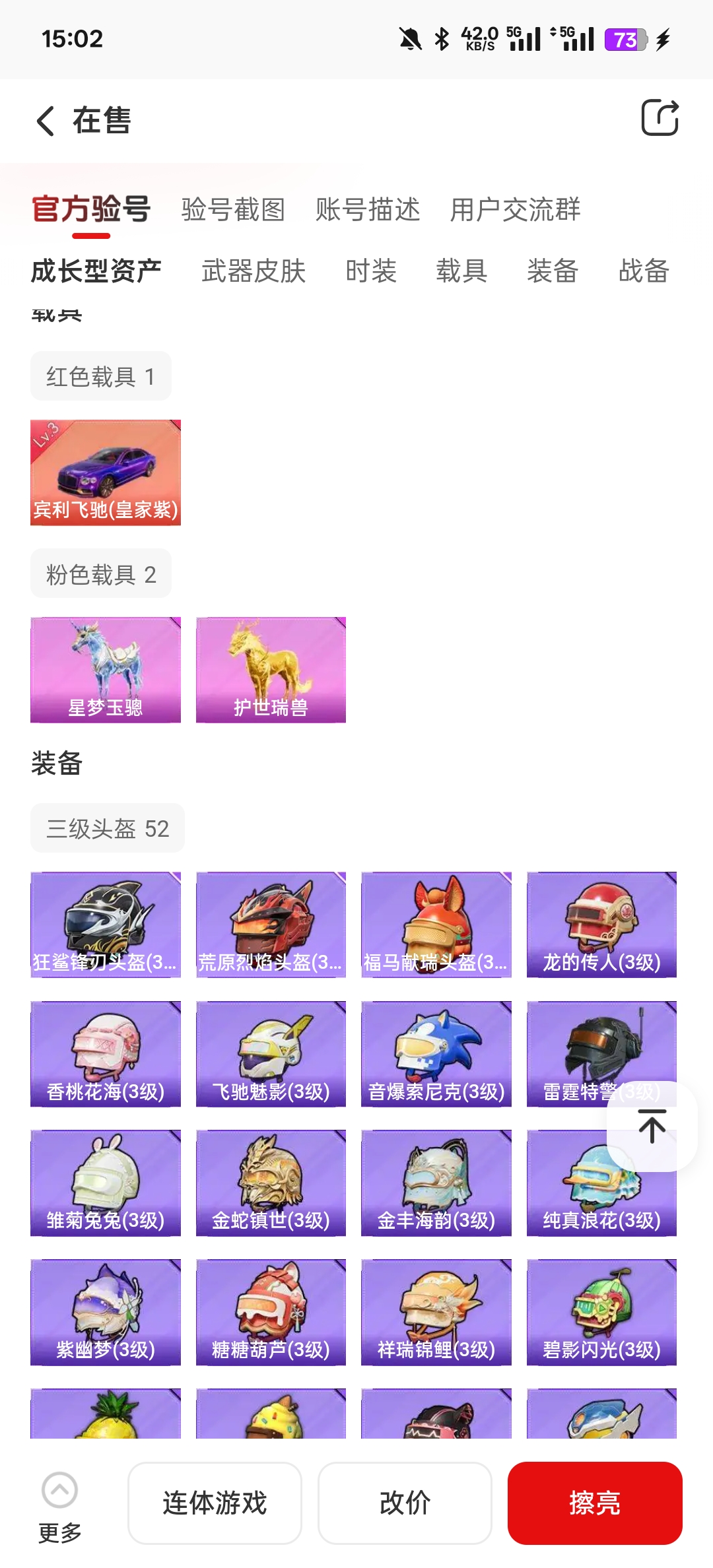713x1568 pixels.
Task: Share this listing via top-right icon
Action: (x=660, y=118)
